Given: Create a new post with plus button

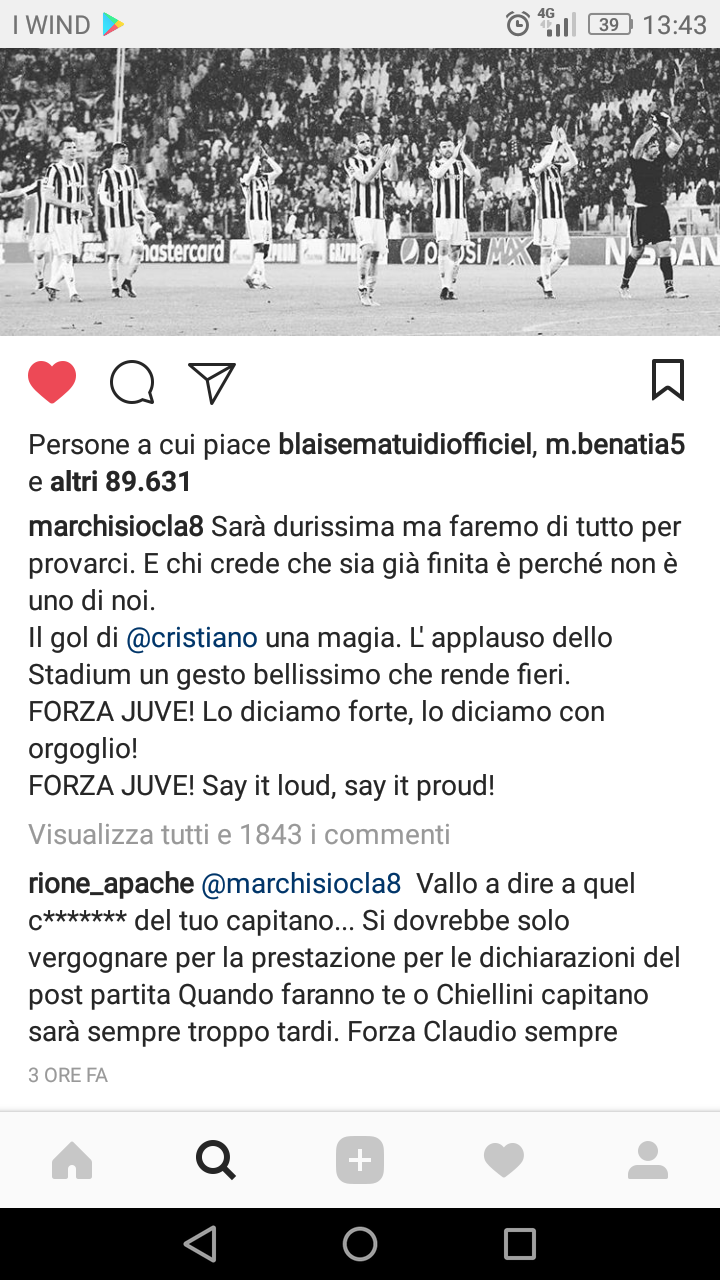Looking at the screenshot, I should click(360, 1160).
